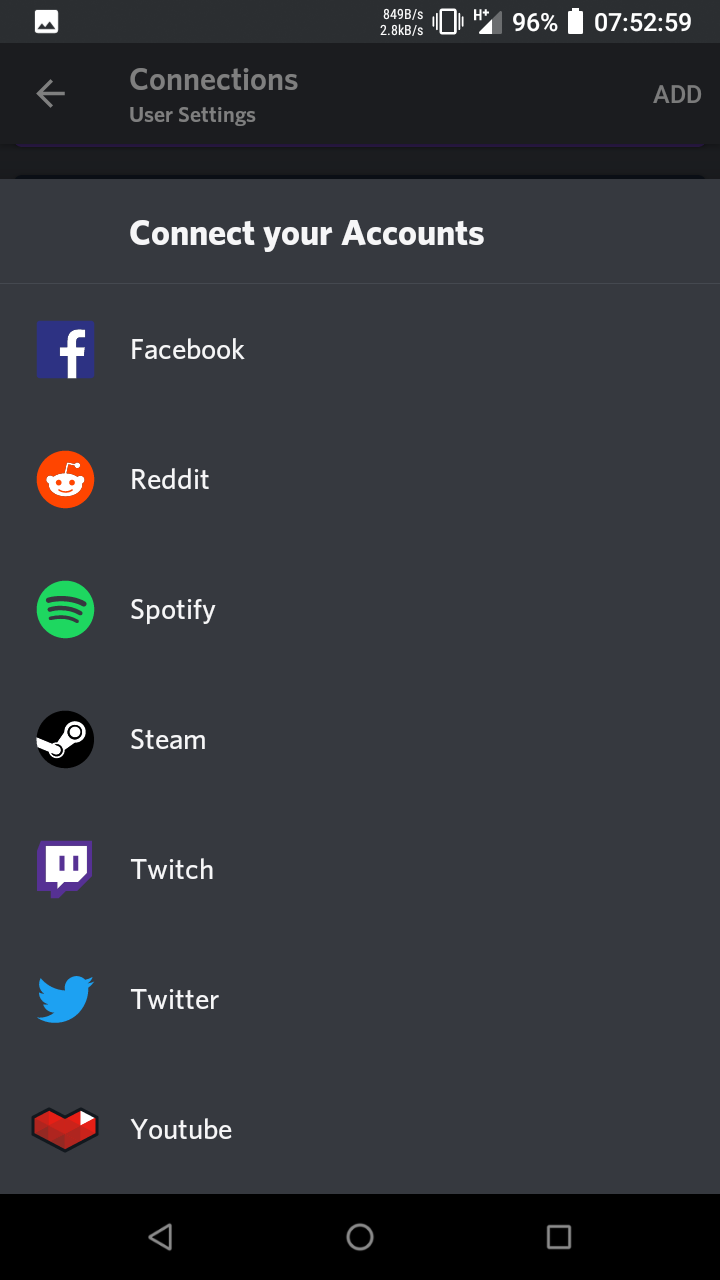Tap the system home button
The width and height of the screenshot is (720, 1280).
360,1237
